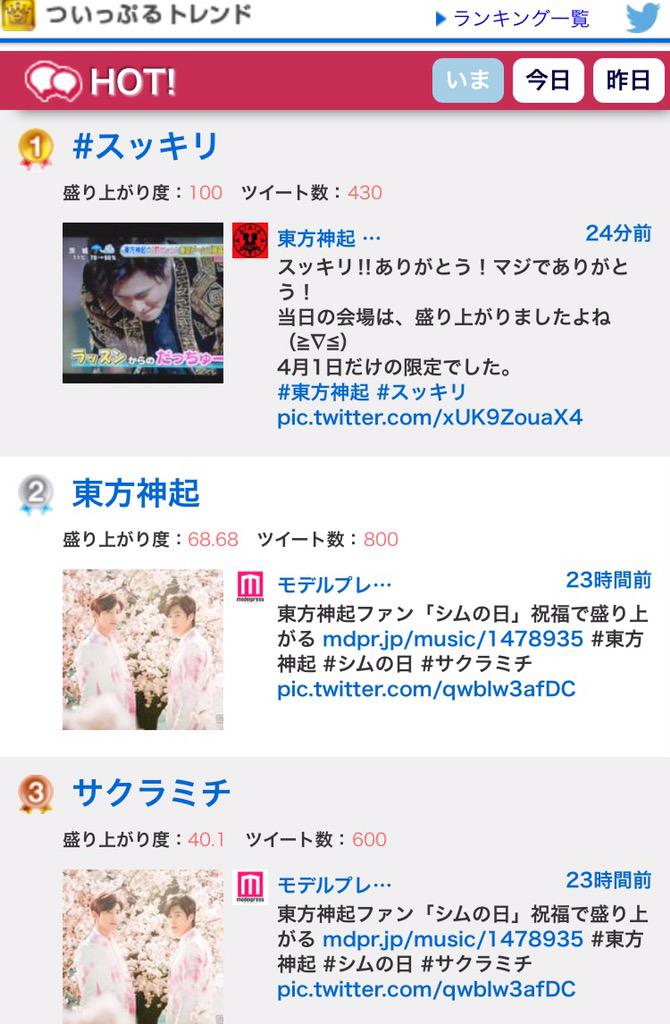This screenshot has height=1024, width=670.
Task: Open the mdpr.jp link in 東方神起 trend
Action: (452, 638)
